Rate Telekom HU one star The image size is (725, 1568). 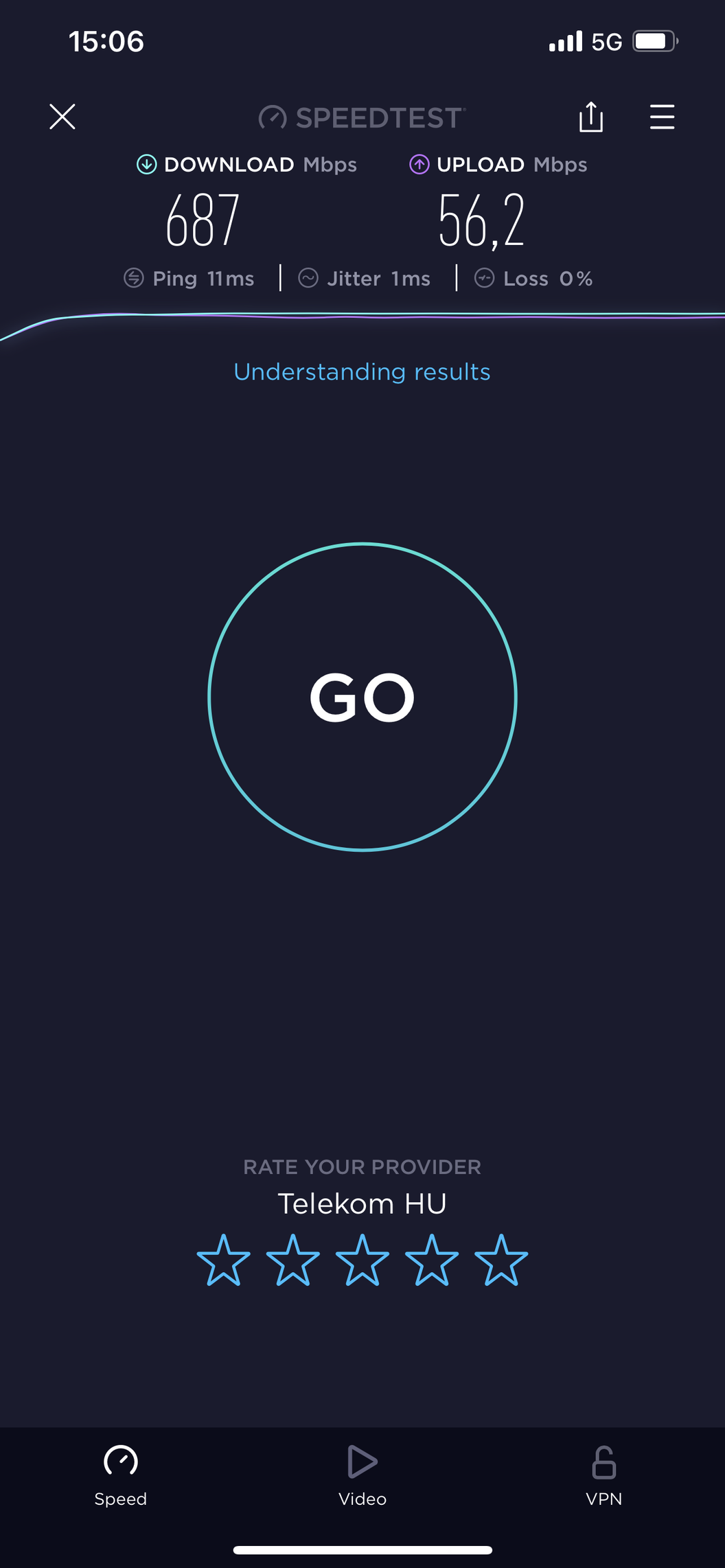coord(224,1260)
